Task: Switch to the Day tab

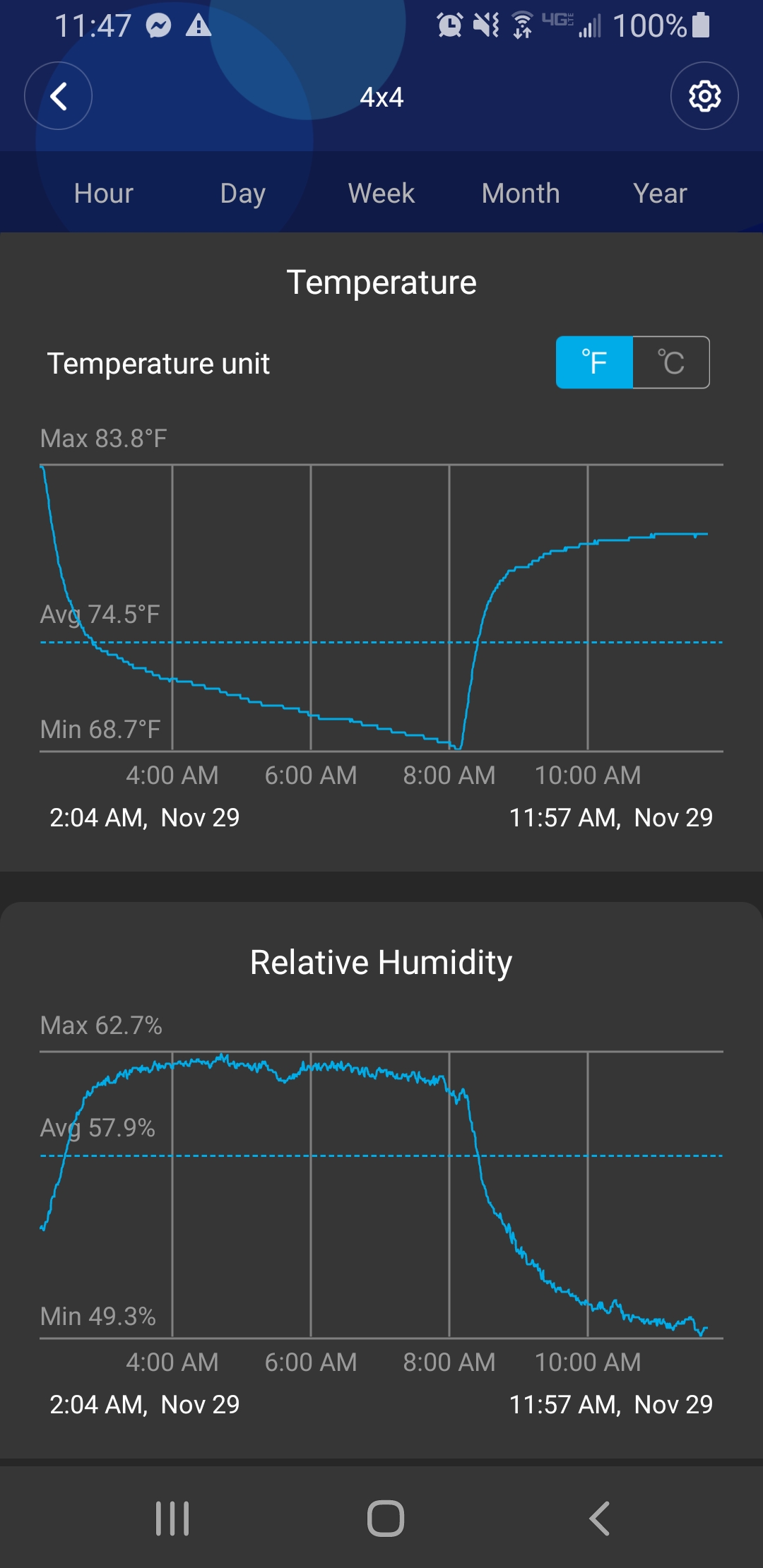Action: point(242,194)
